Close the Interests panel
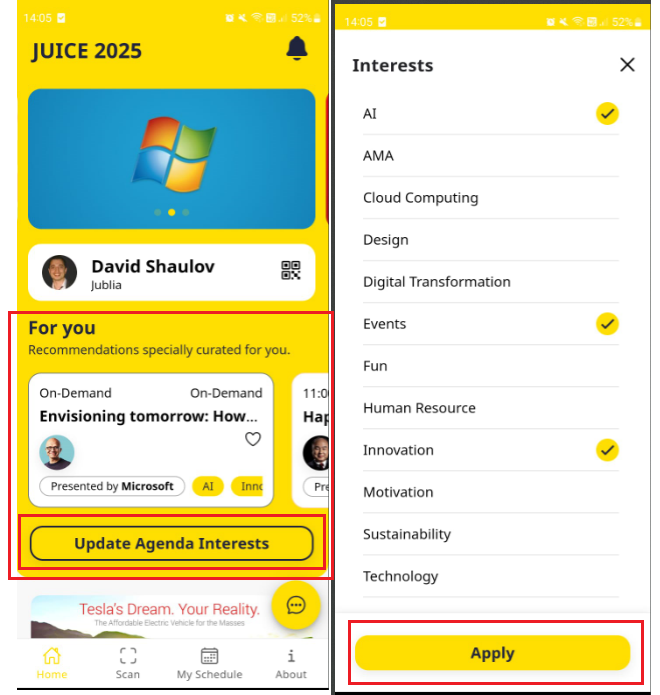Image resolution: width=660 pixels, height=695 pixels. [627, 65]
